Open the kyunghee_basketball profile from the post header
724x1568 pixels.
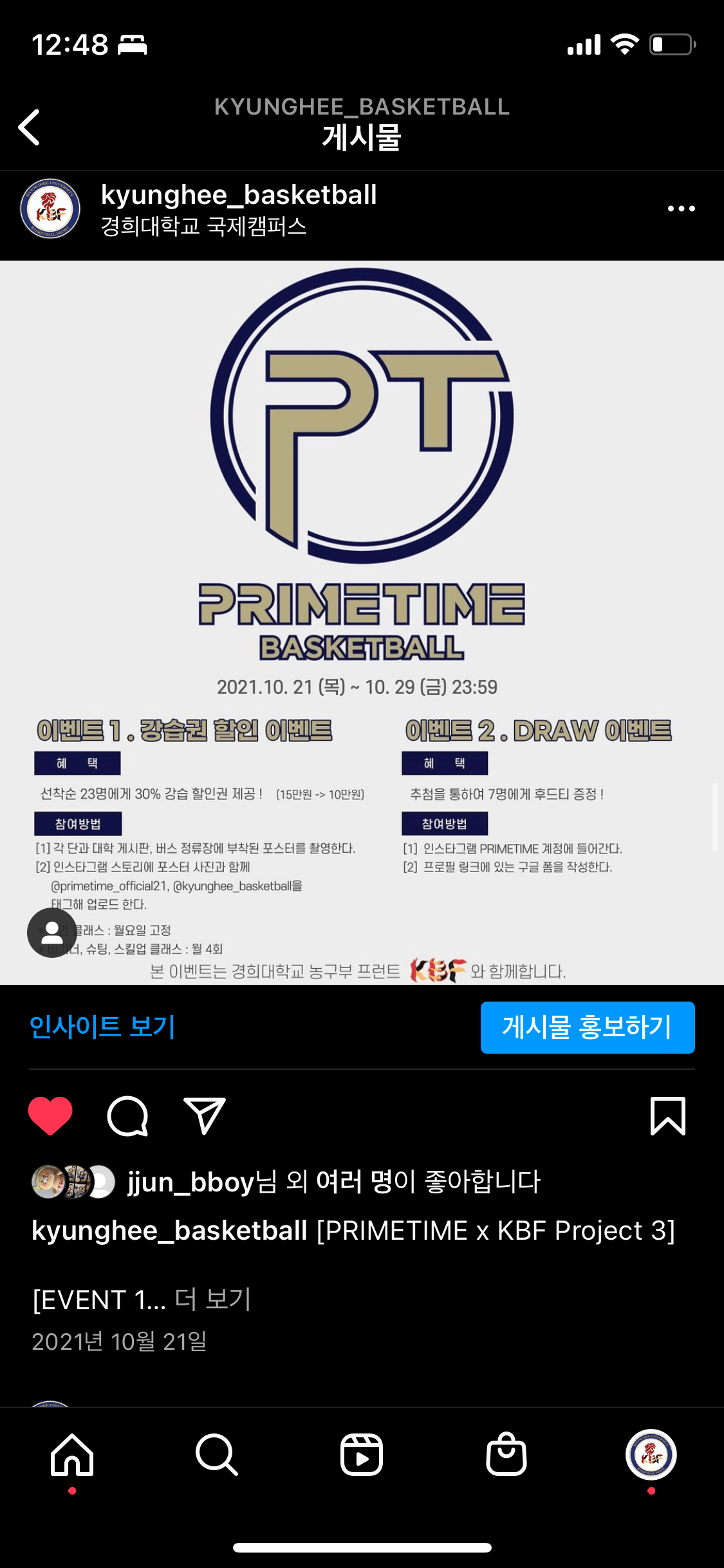pyautogui.click(x=239, y=195)
